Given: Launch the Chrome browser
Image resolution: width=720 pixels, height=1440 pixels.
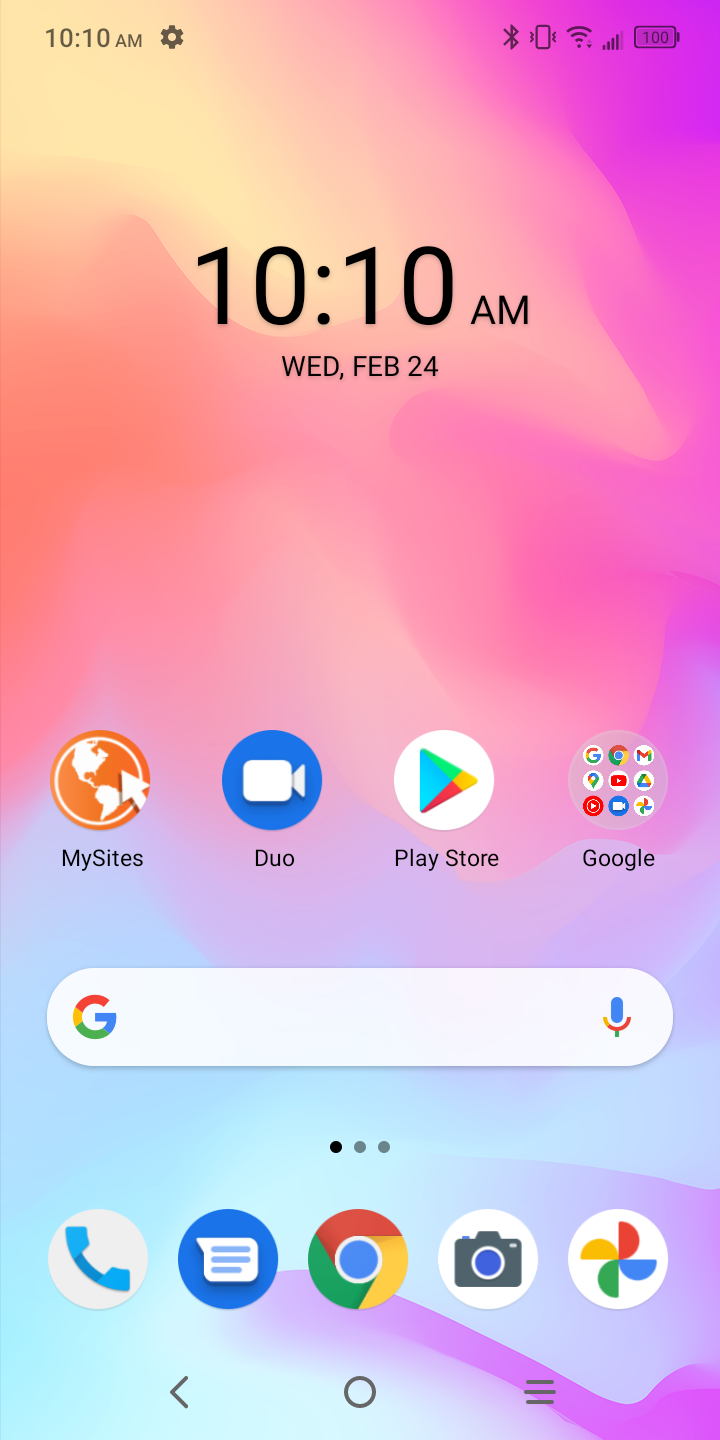Looking at the screenshot, I should pos(358,1259).
